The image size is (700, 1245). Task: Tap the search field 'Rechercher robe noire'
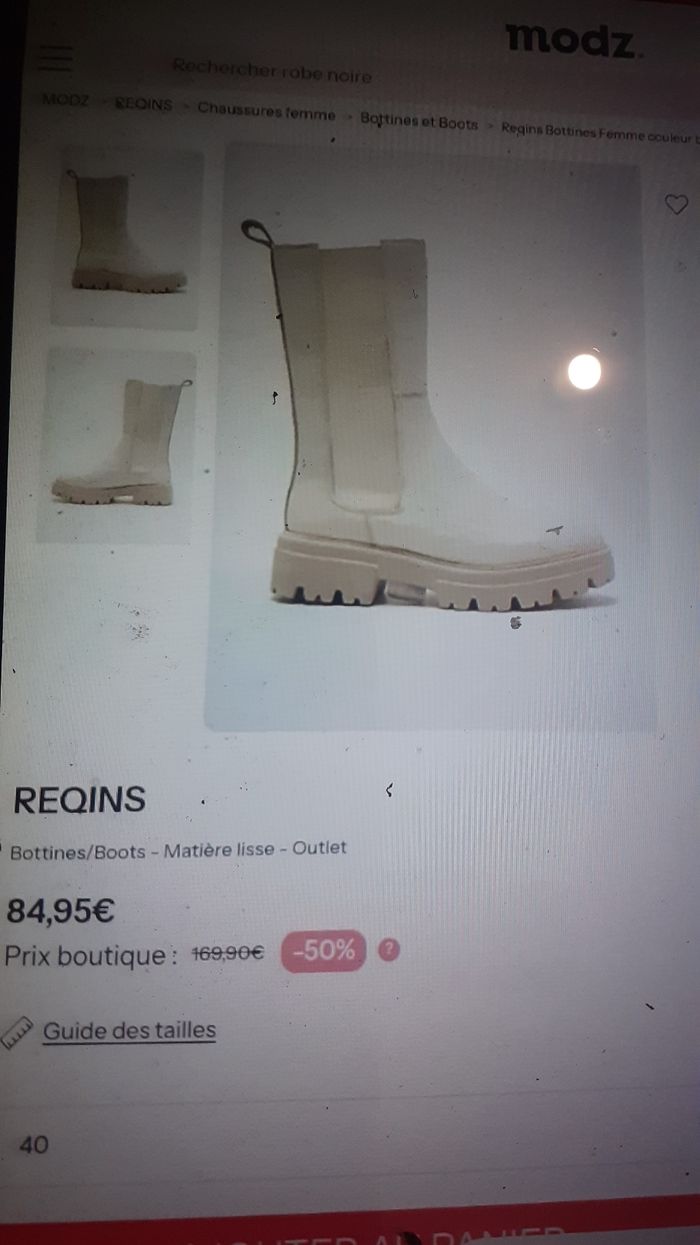point(271,70)
